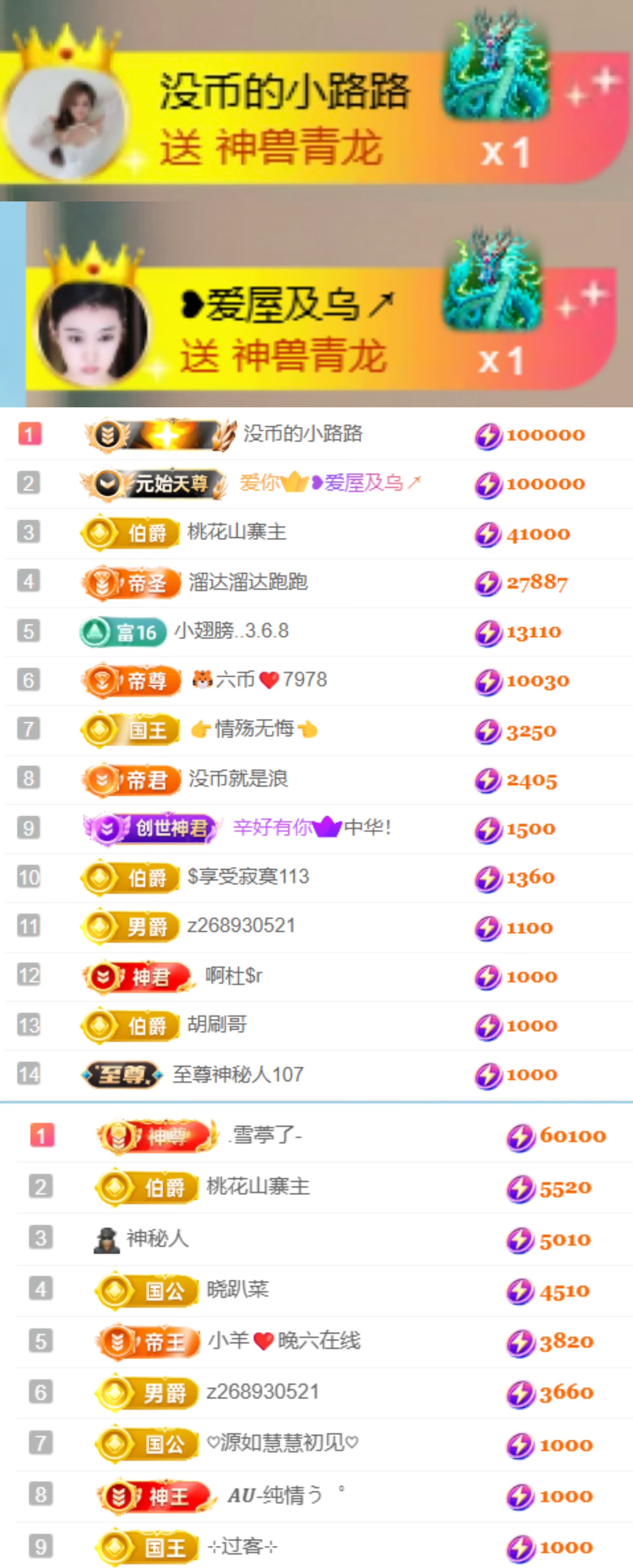Open 爱屋及乌's profile from rank 2
The image size is (633, 1568).
pos(365,484)
